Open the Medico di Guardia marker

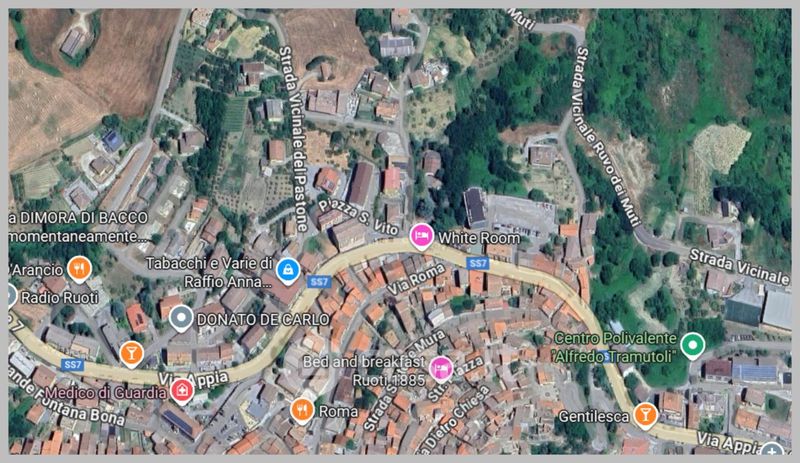click(181, 390)
